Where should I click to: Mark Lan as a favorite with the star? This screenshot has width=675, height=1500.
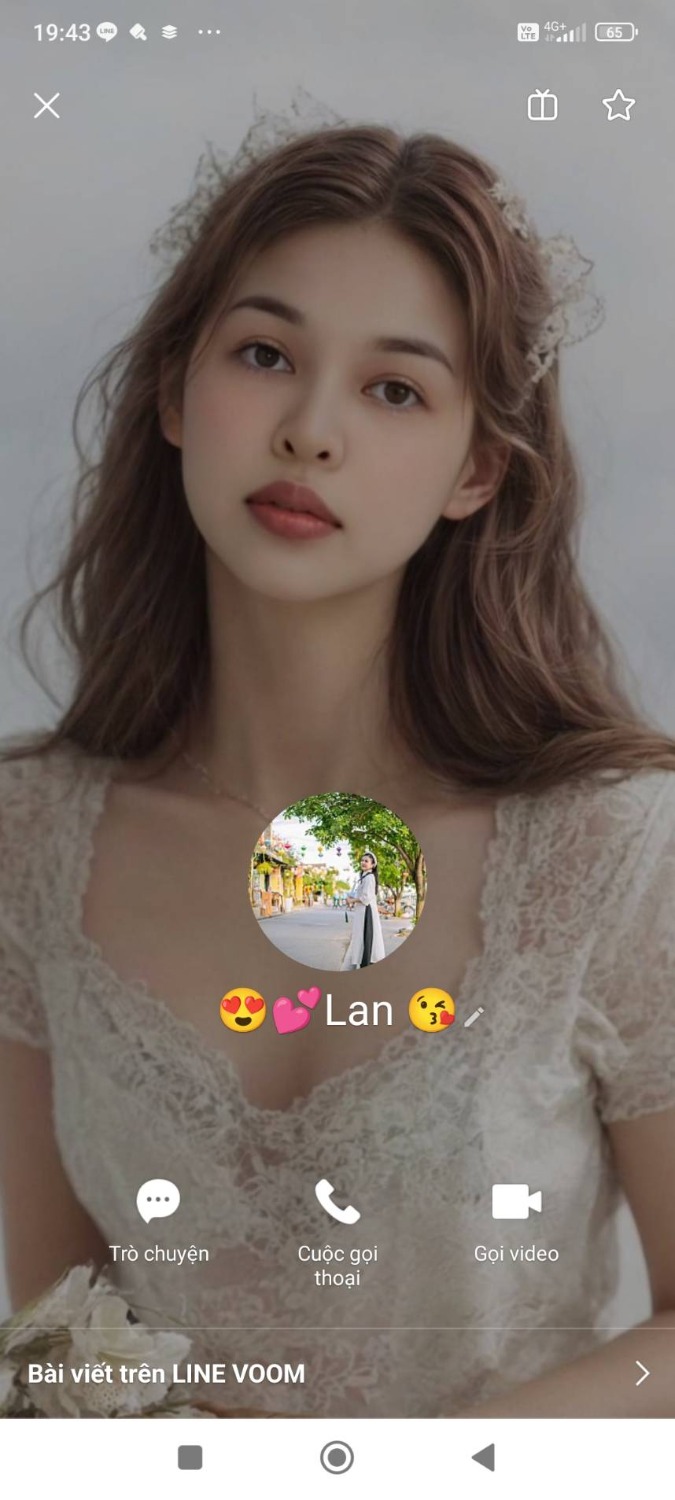pyautogui.click(x=618, y=106)
